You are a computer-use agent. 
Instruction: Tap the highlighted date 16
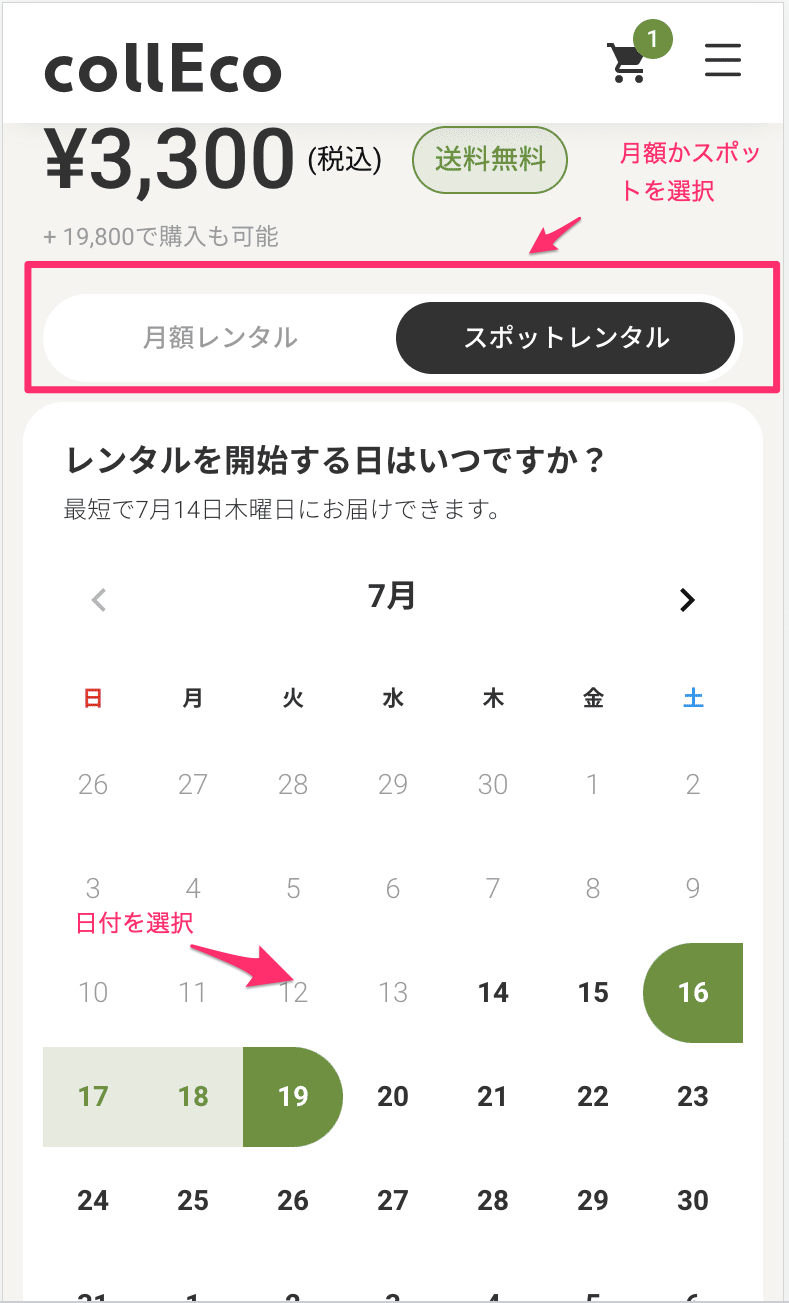(693, 993)
